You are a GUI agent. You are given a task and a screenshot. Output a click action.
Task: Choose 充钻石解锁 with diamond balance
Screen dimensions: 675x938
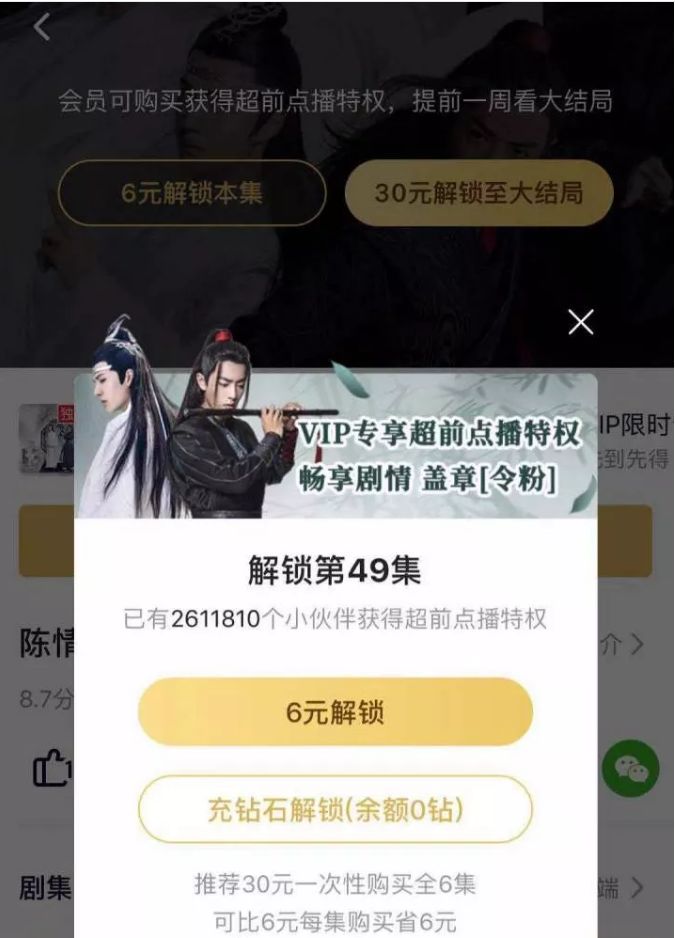(x=335, y=809)
